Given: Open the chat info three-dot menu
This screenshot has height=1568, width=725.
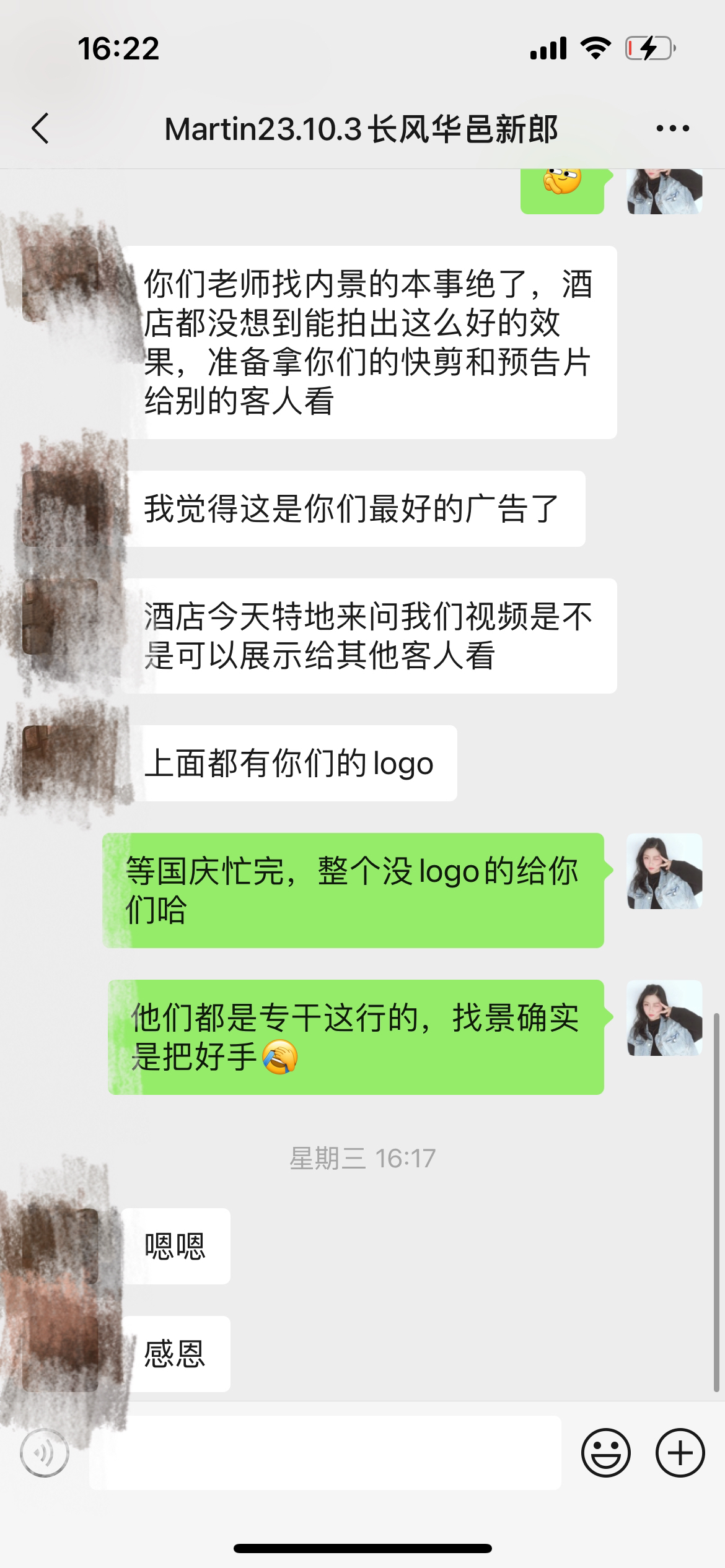Looking at the screenshot, I should pos(672,129).
